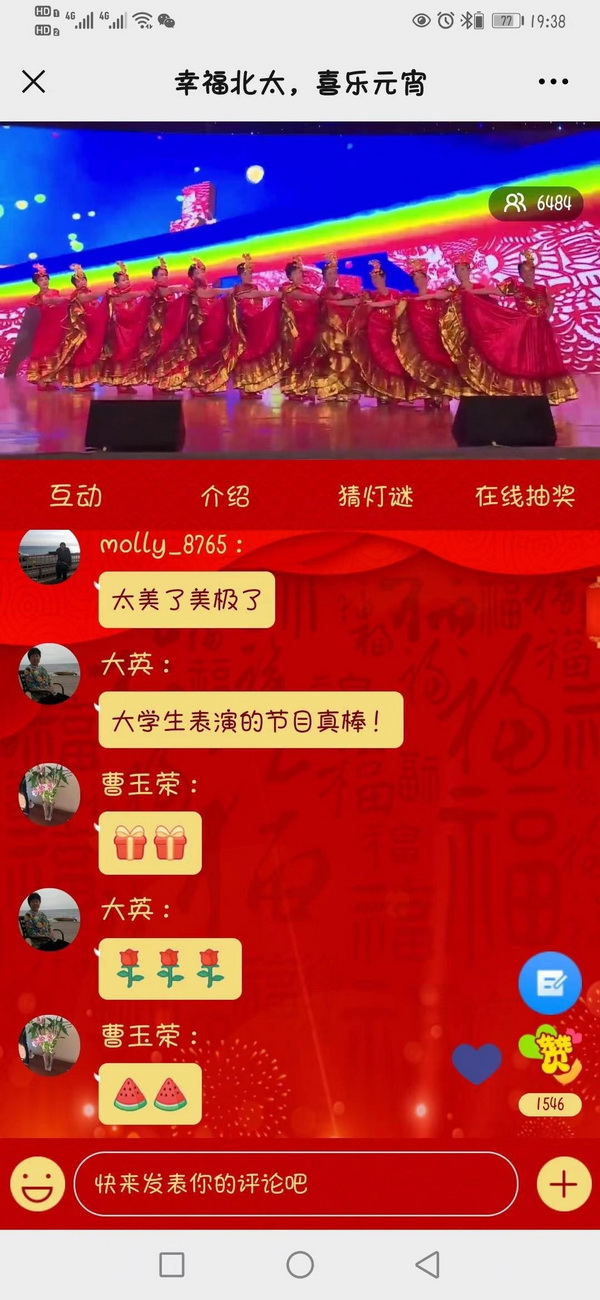The width and height of the screenshot is (600, 1300).
Task: Tap the live video player
Action: (300, 290)
